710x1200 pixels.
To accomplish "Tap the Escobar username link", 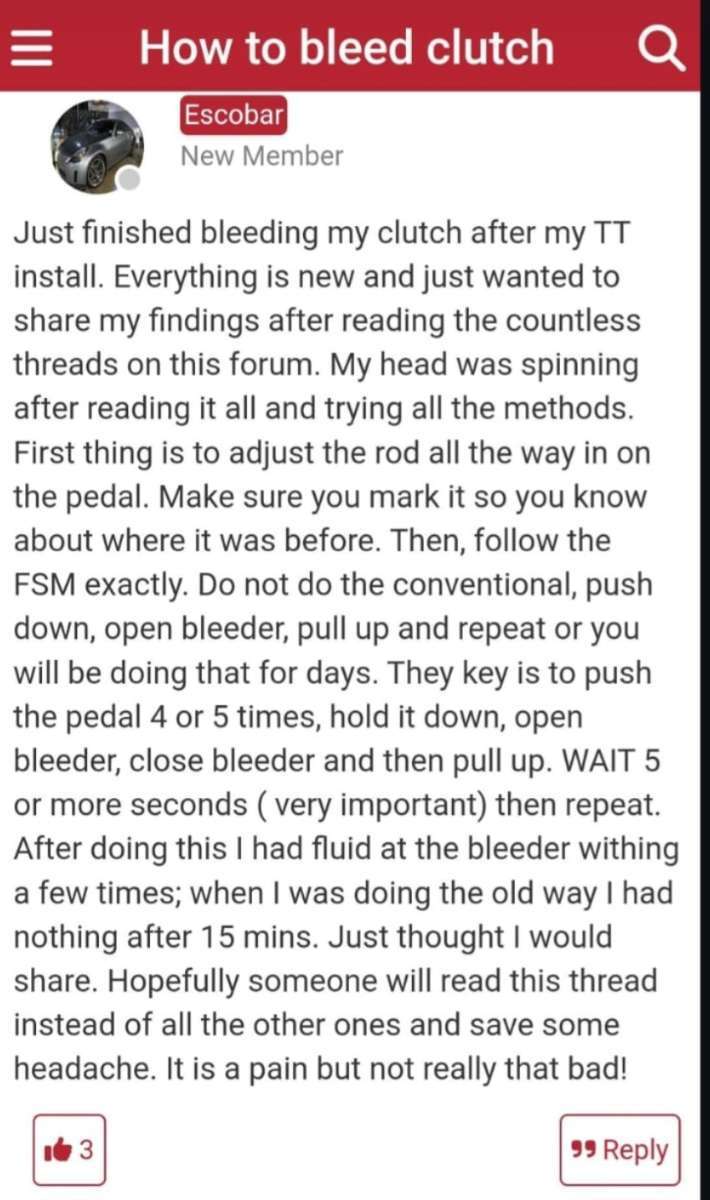I will (x=234, y=116).
